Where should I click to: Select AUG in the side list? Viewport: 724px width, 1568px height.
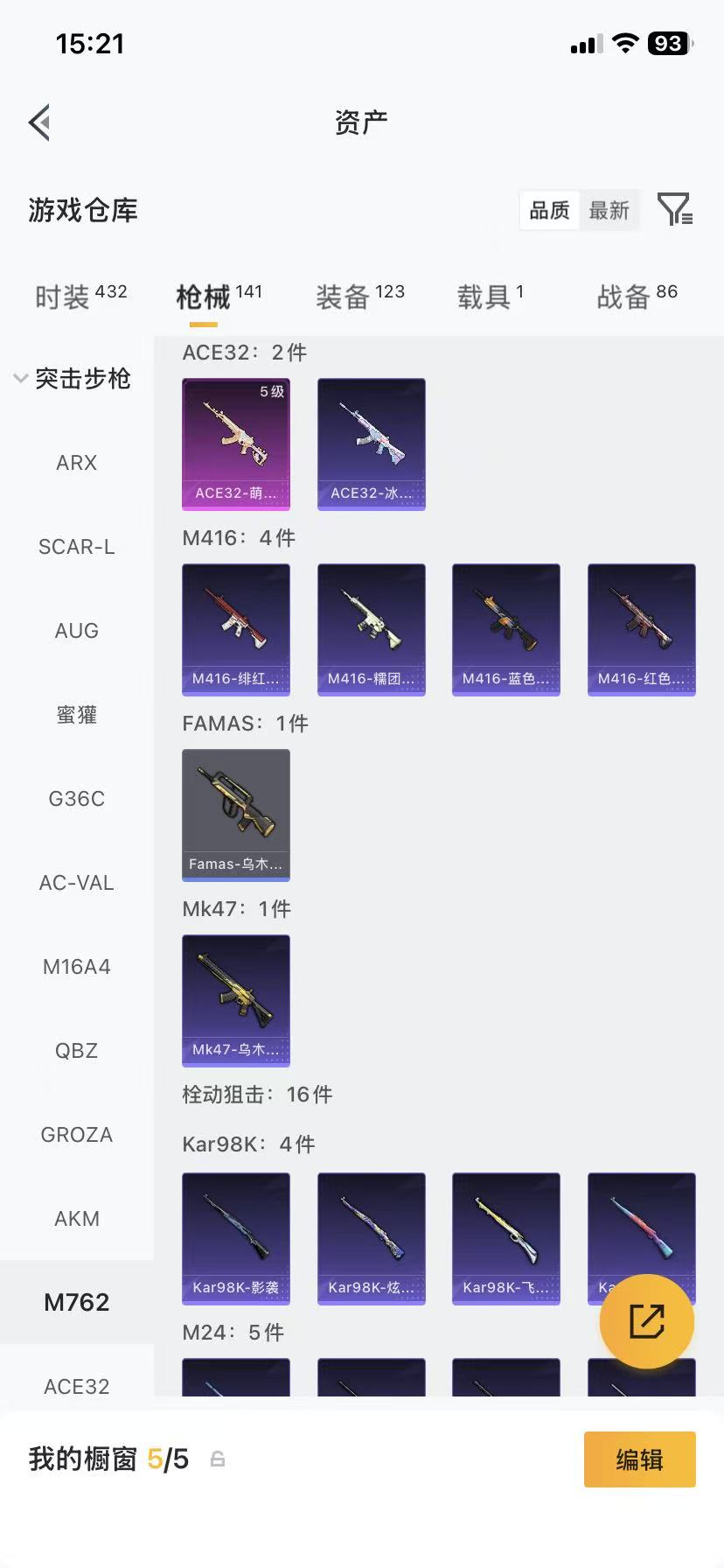[77, 631]
